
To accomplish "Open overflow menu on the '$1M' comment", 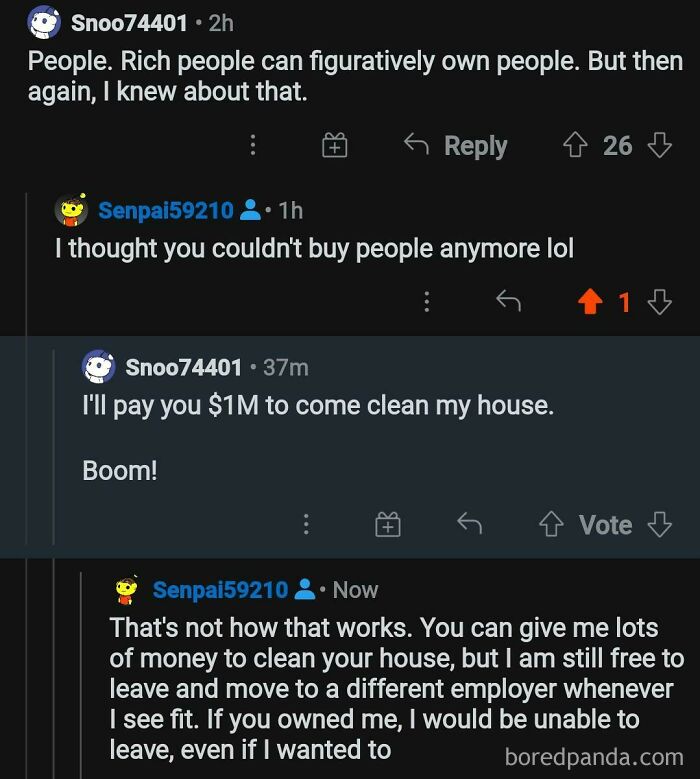I will [x=306, y=524].
